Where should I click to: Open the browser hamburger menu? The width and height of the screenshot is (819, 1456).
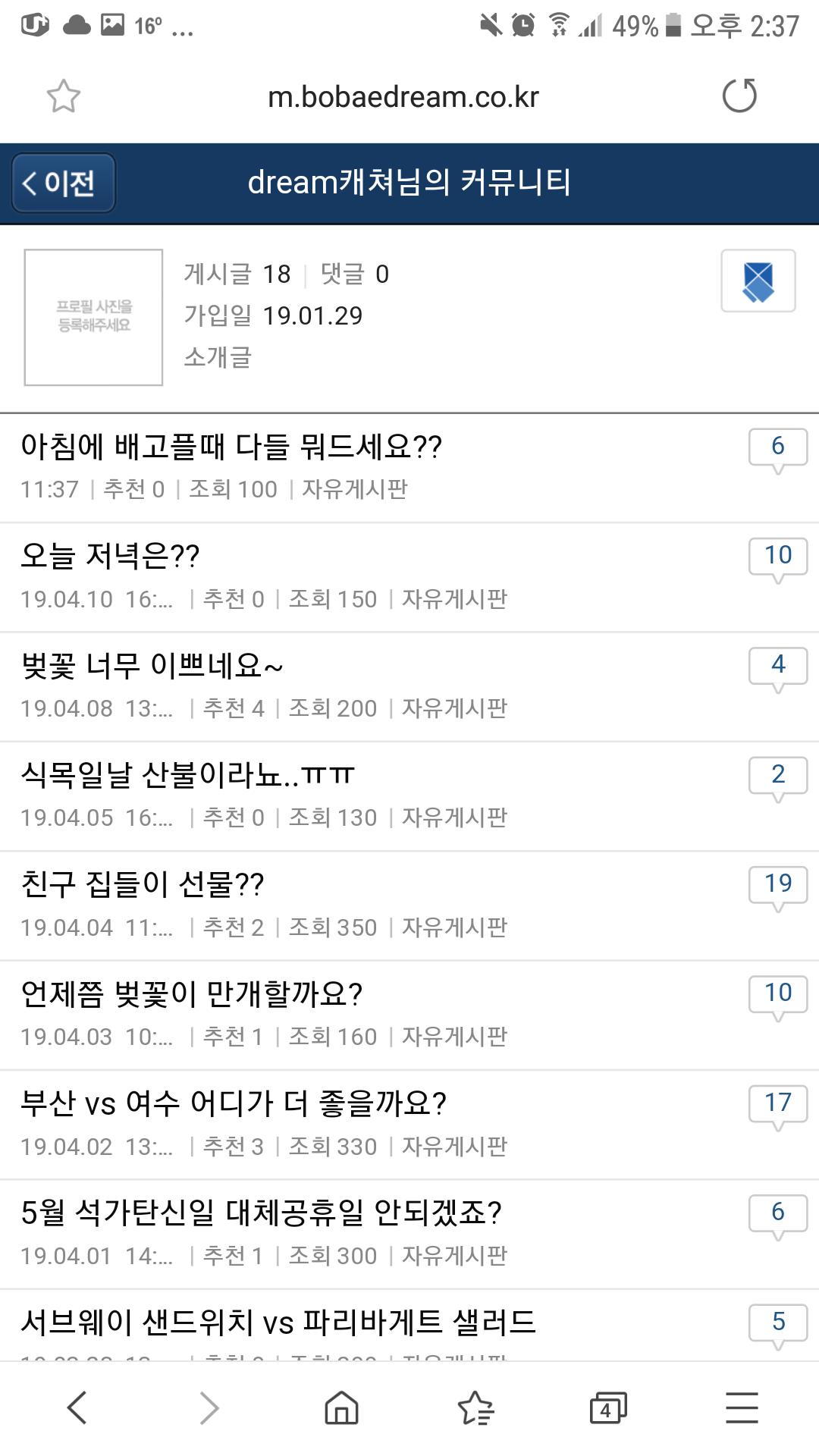742,1408
